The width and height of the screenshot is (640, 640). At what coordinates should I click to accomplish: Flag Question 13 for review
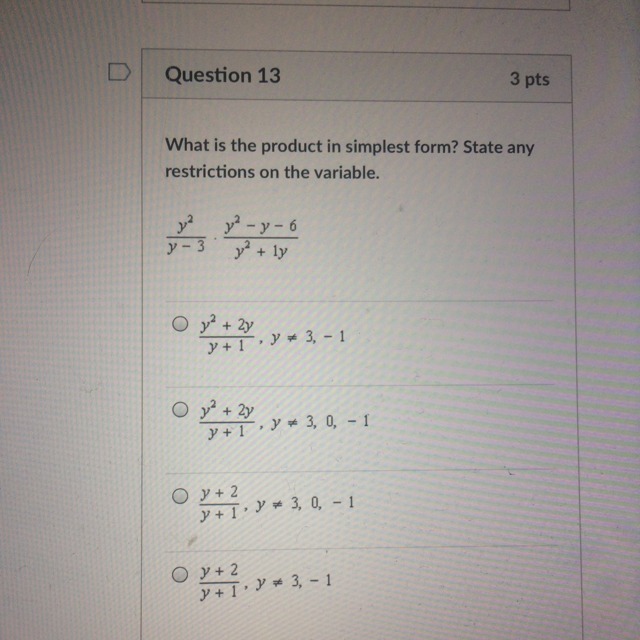[119, 72]
